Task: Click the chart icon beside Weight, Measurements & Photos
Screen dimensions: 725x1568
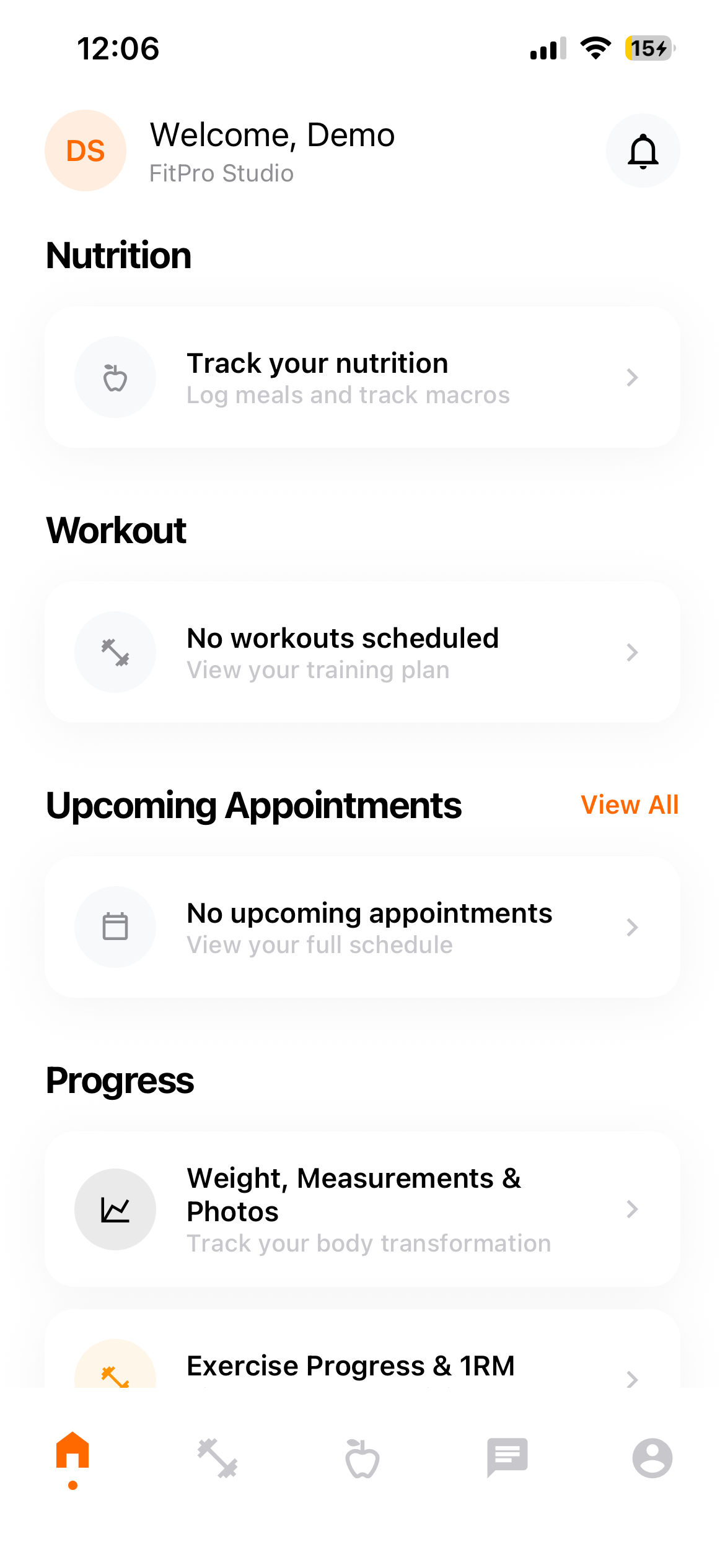Action: coord(115,1209)
